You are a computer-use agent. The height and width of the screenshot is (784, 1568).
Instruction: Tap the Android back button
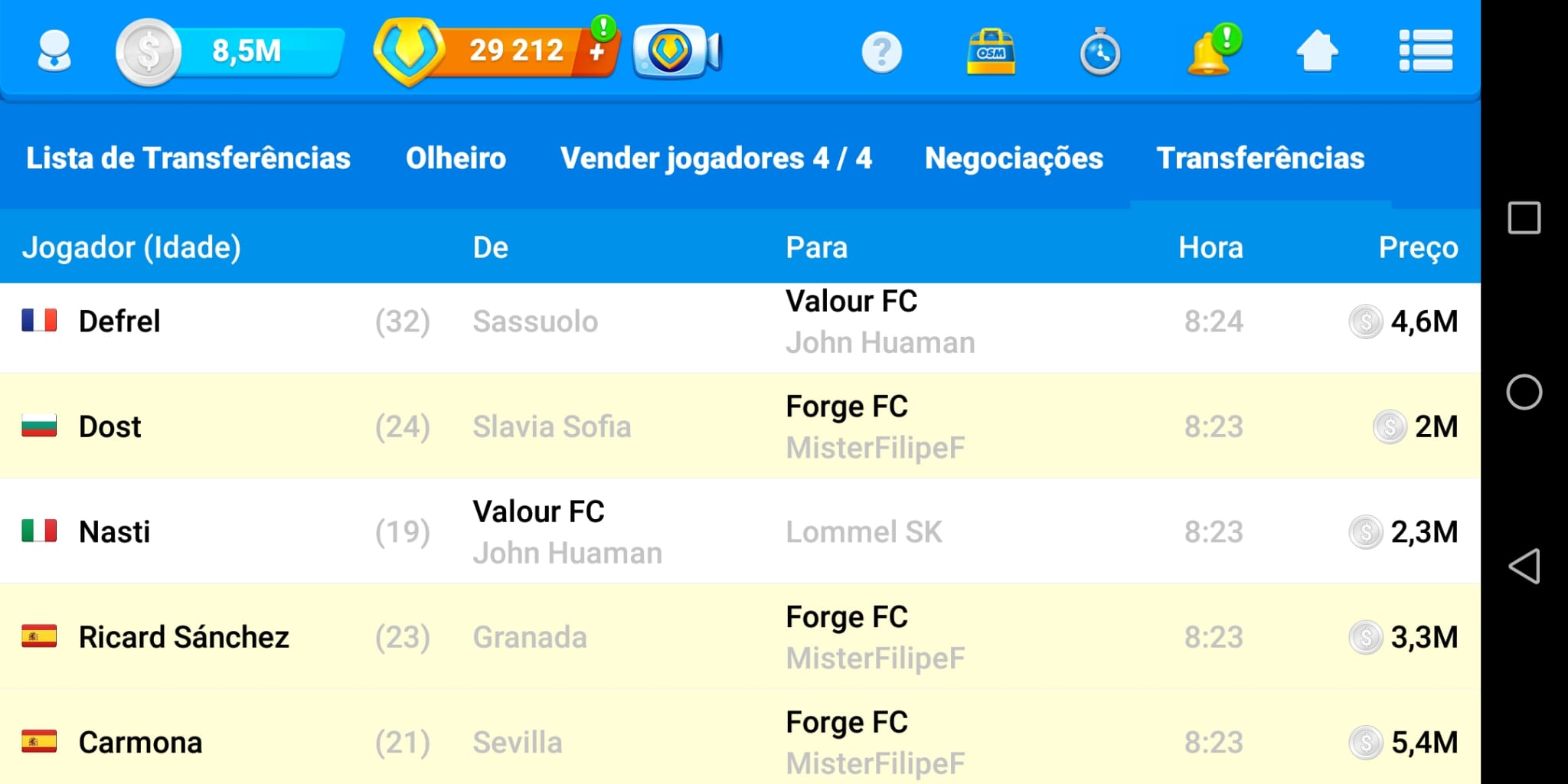(1524, 567)
